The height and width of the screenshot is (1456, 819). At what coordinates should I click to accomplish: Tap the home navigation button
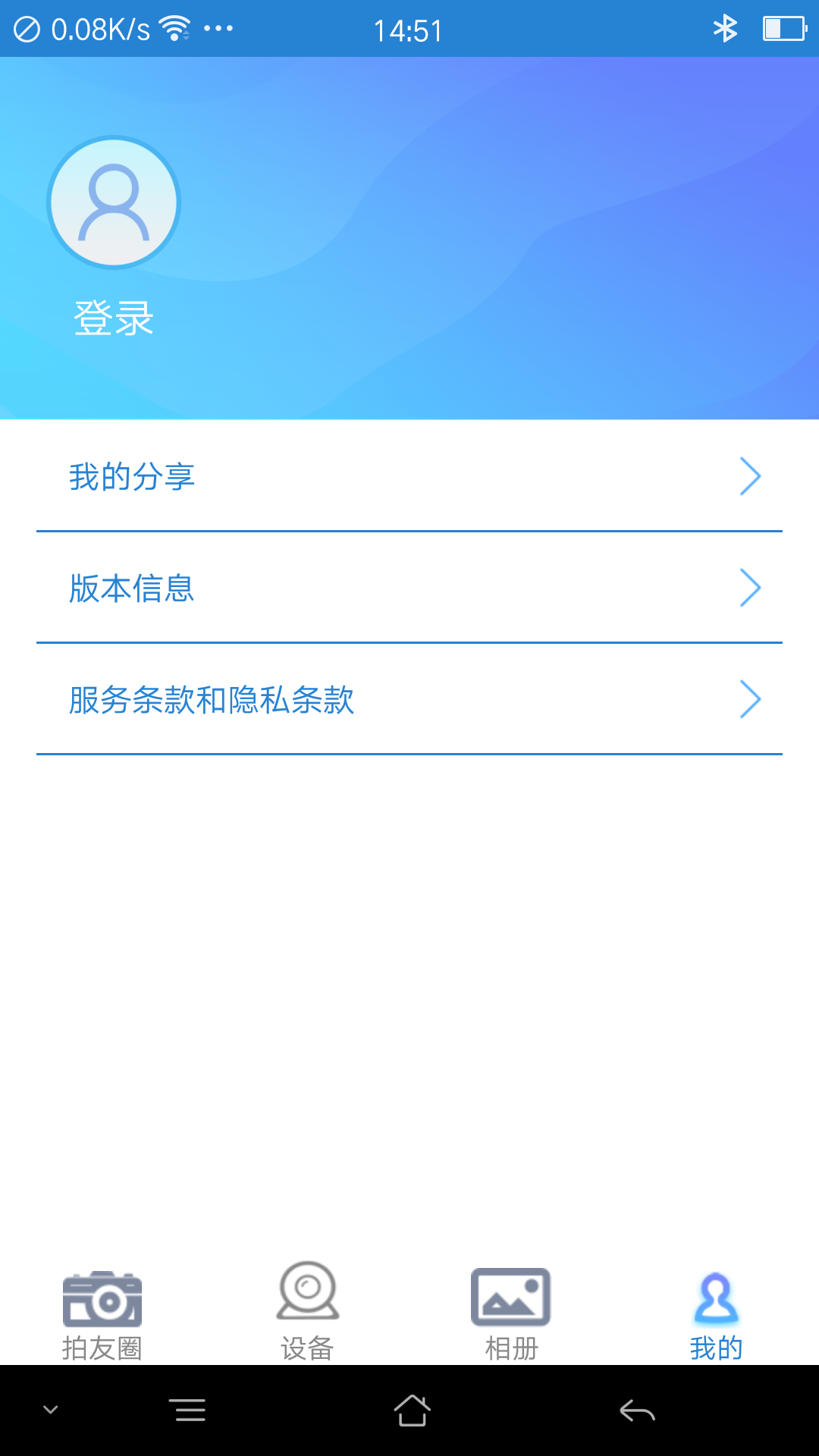point(409,1409)
